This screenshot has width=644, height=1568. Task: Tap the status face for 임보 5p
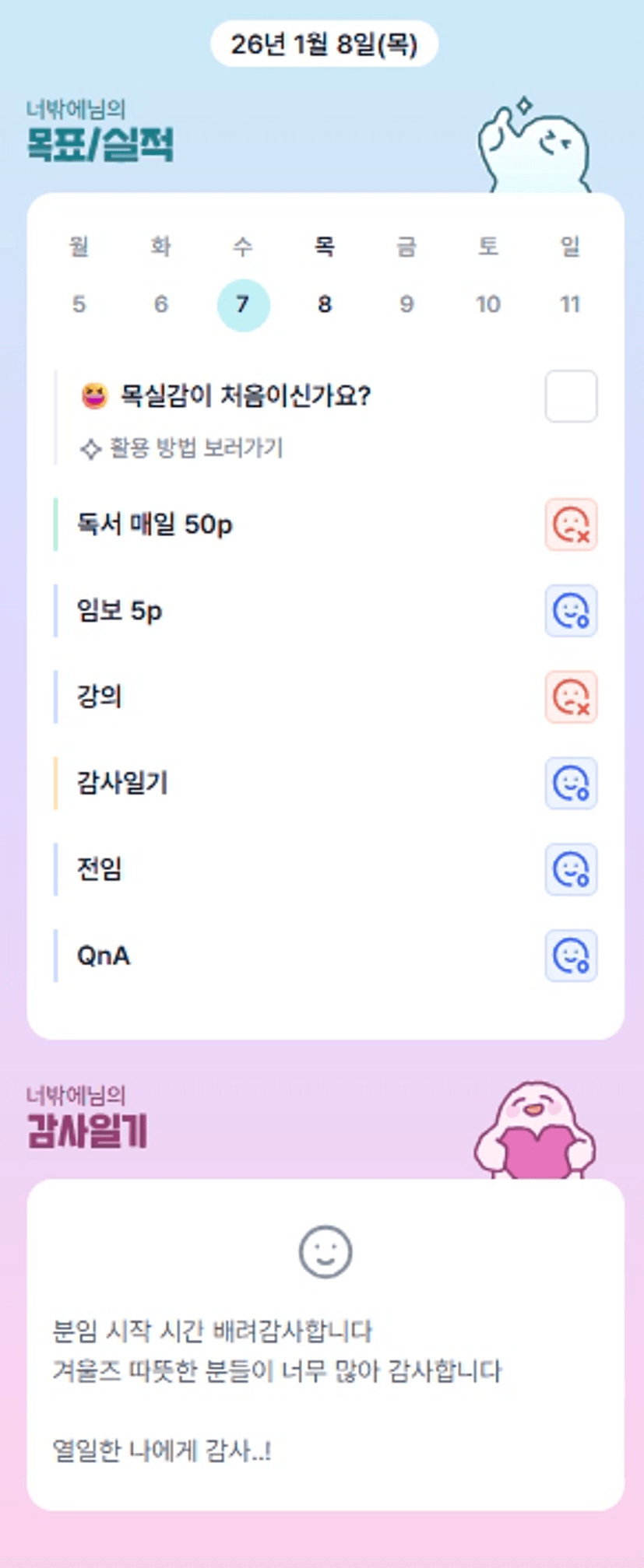pos(571,611)
